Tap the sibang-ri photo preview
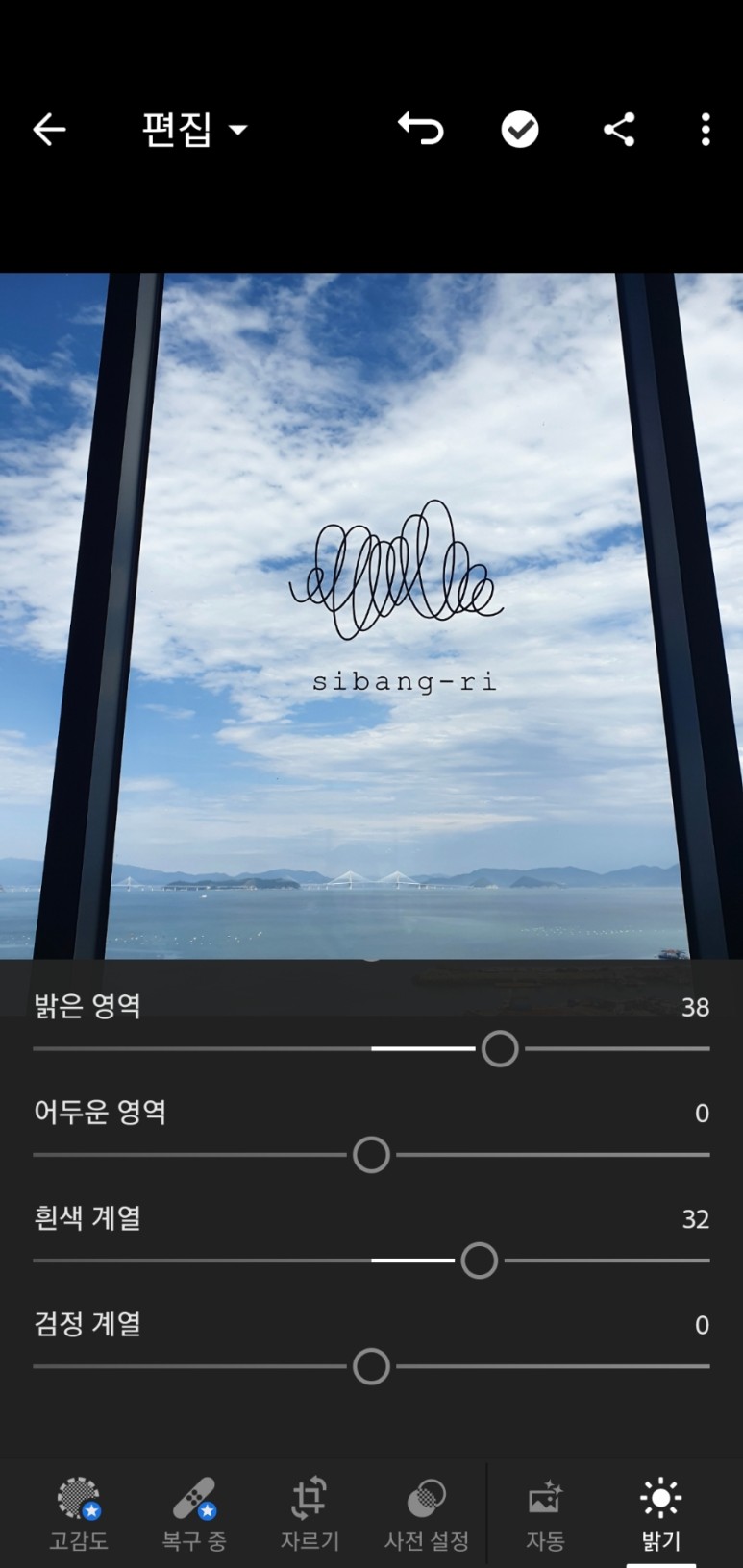 click(372, 615)
